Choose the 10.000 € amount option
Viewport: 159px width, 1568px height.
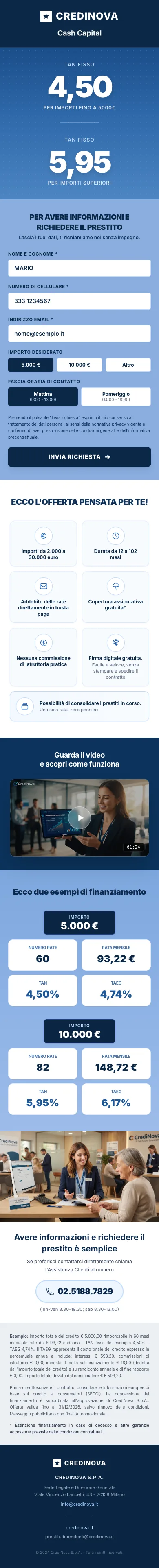79,365
